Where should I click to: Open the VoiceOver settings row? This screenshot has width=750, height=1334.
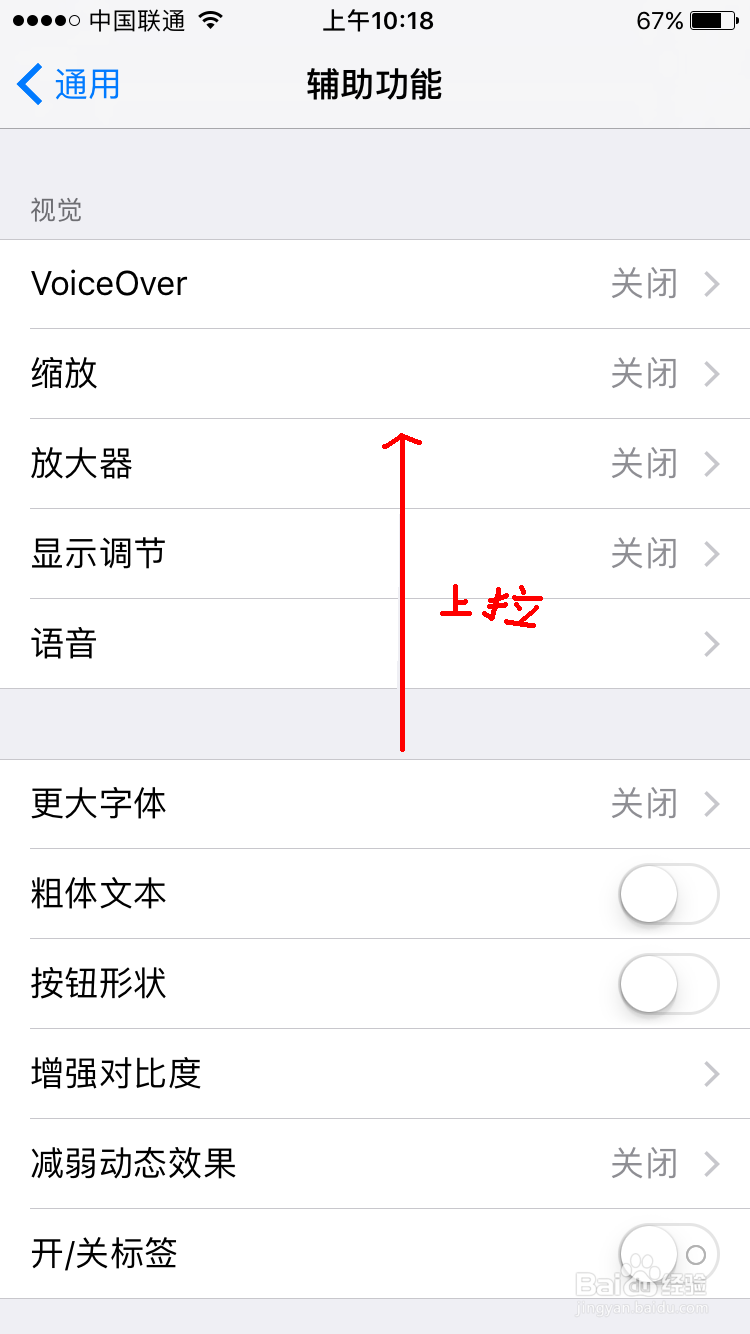click(375, 284)
